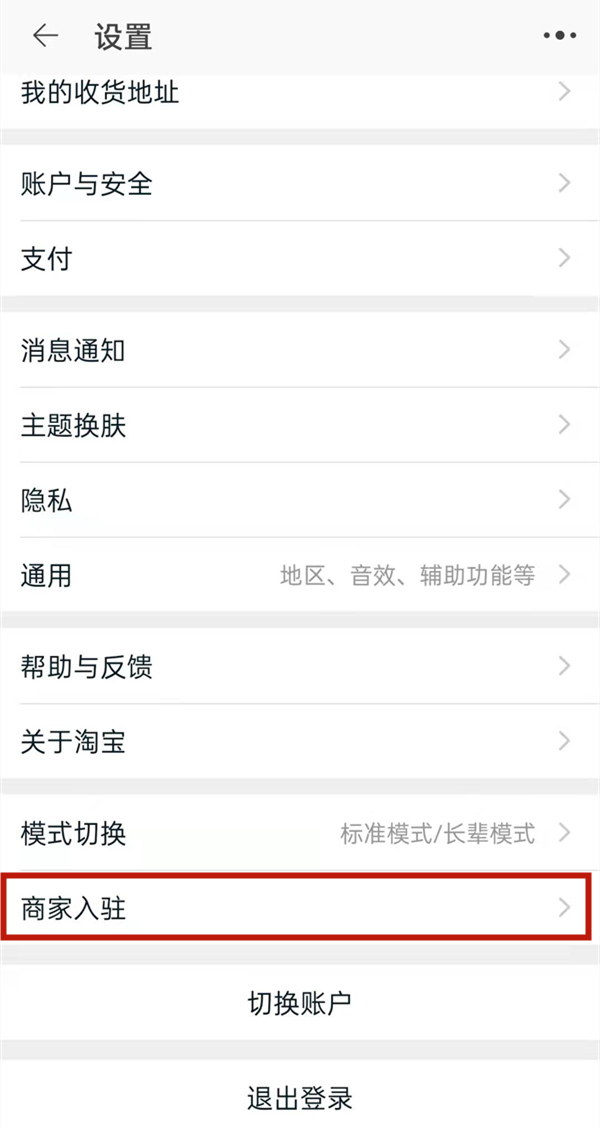Open 关于淘宝 page
The height and width of the screenshot is (1130, 600).
click(x=300, y=741)
